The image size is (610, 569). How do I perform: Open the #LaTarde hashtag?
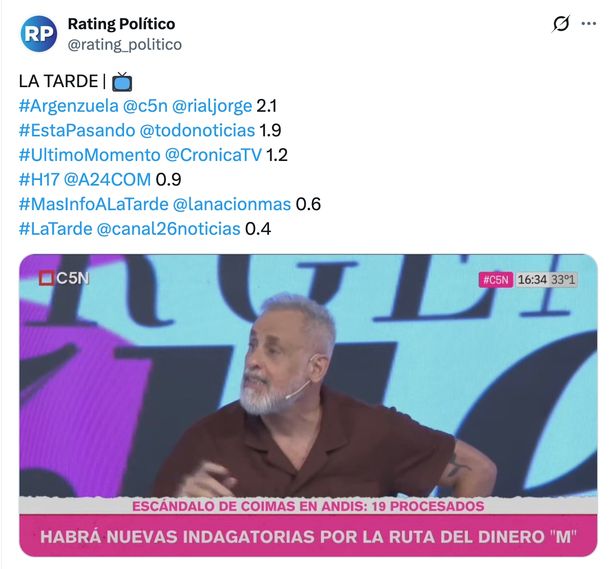click(x=54, y=229)
